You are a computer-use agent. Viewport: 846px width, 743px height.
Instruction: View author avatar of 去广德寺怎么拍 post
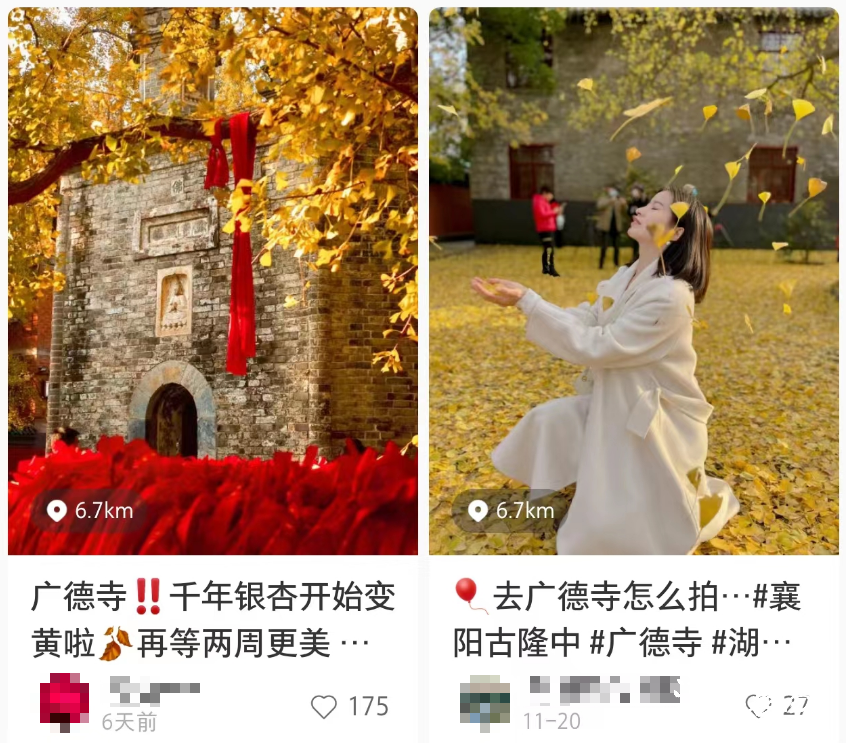pyautogui.click(x=485, y=702)
